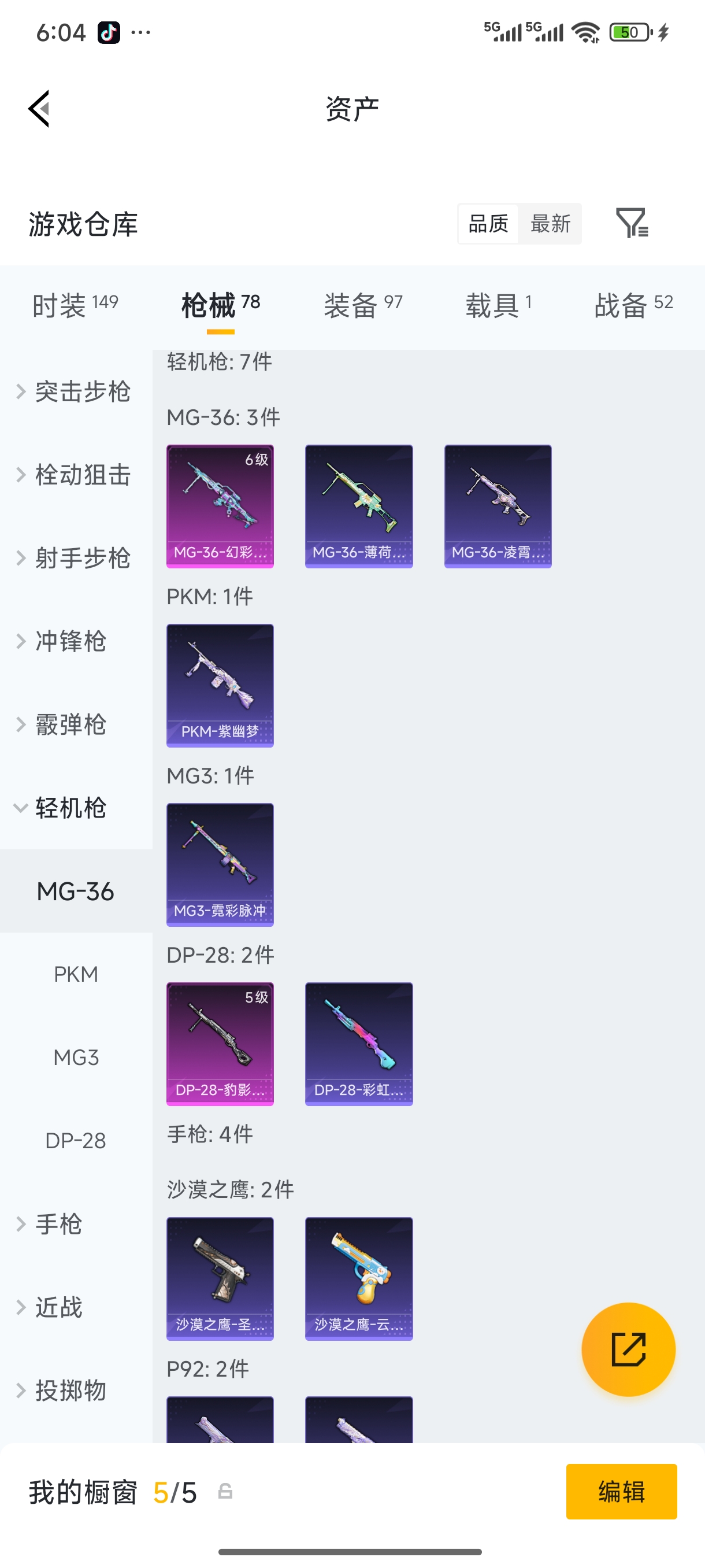Tap the back arrow to leave 资产

tap(39, 108)
